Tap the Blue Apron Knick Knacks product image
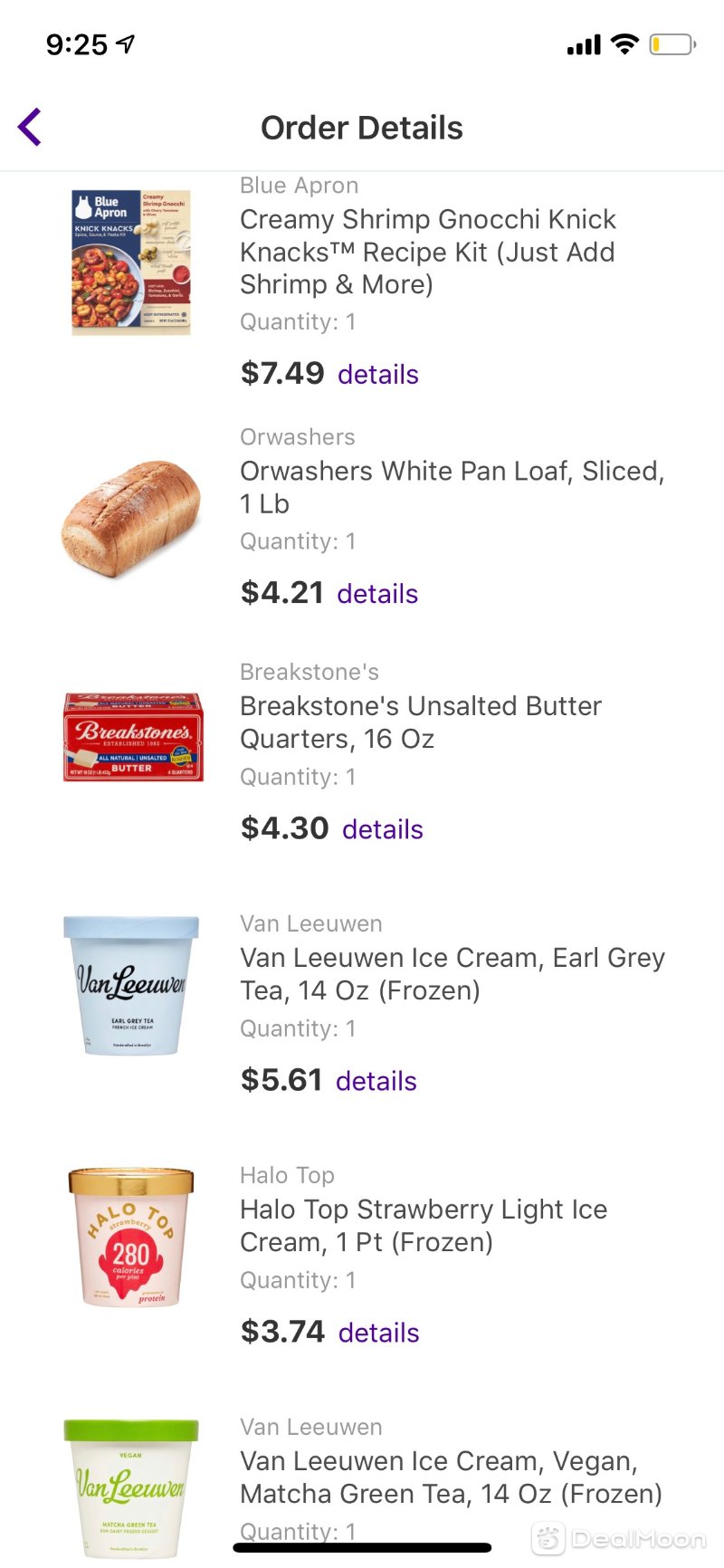This screenshot has height=1568, width=724. (131, 263)
